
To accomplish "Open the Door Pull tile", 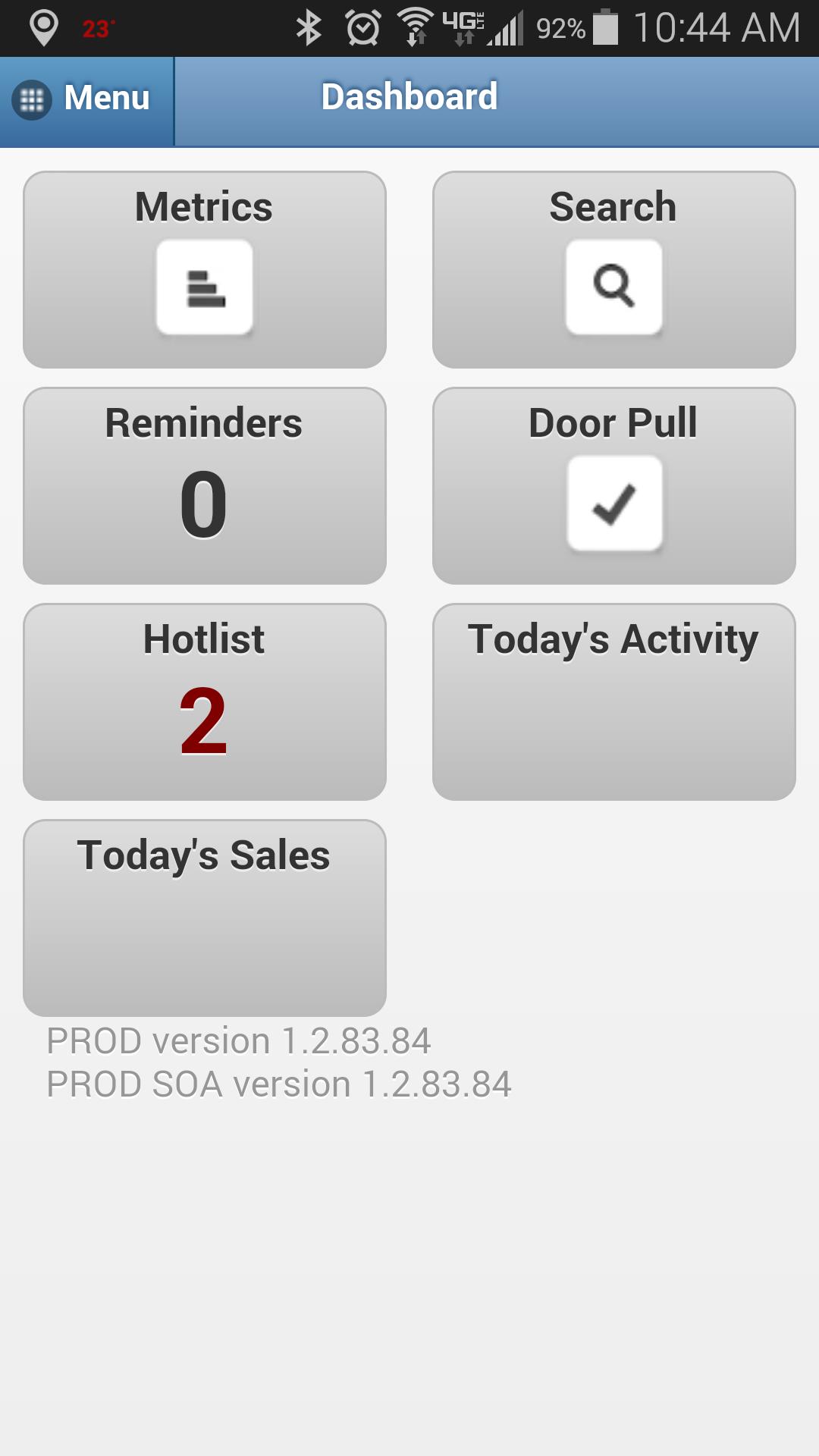I will click(613, 486).
